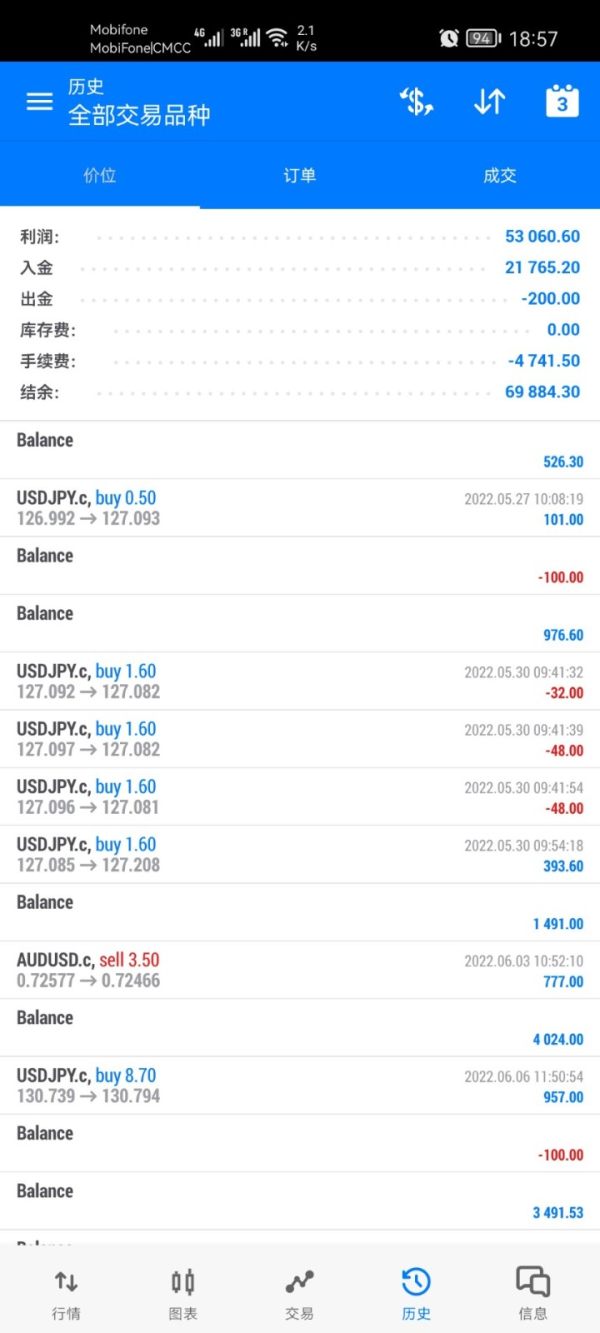Switch to the 价位 tab
Viewport: 600px width, 1333px height.
click(x=100, y=176)
